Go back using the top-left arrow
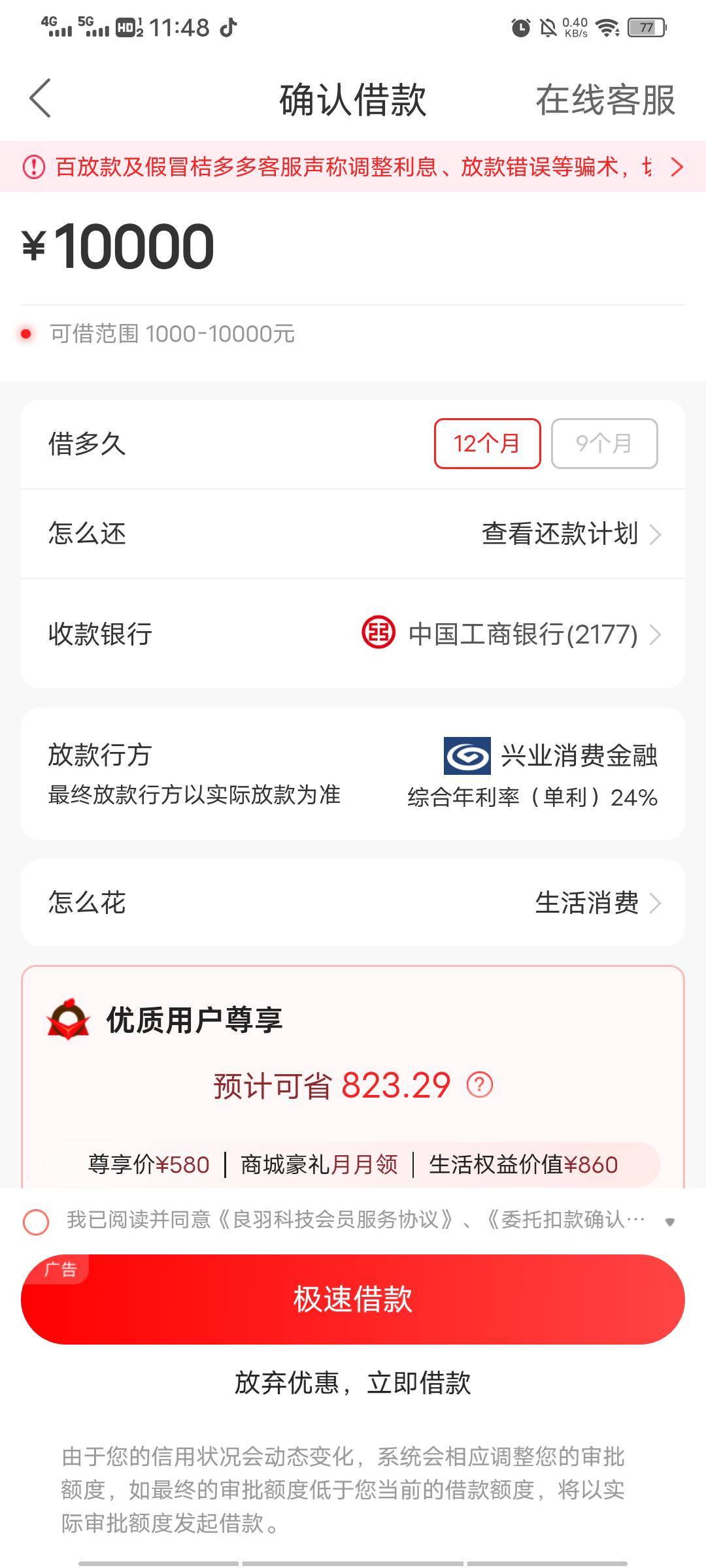 (x=40, y=99)
